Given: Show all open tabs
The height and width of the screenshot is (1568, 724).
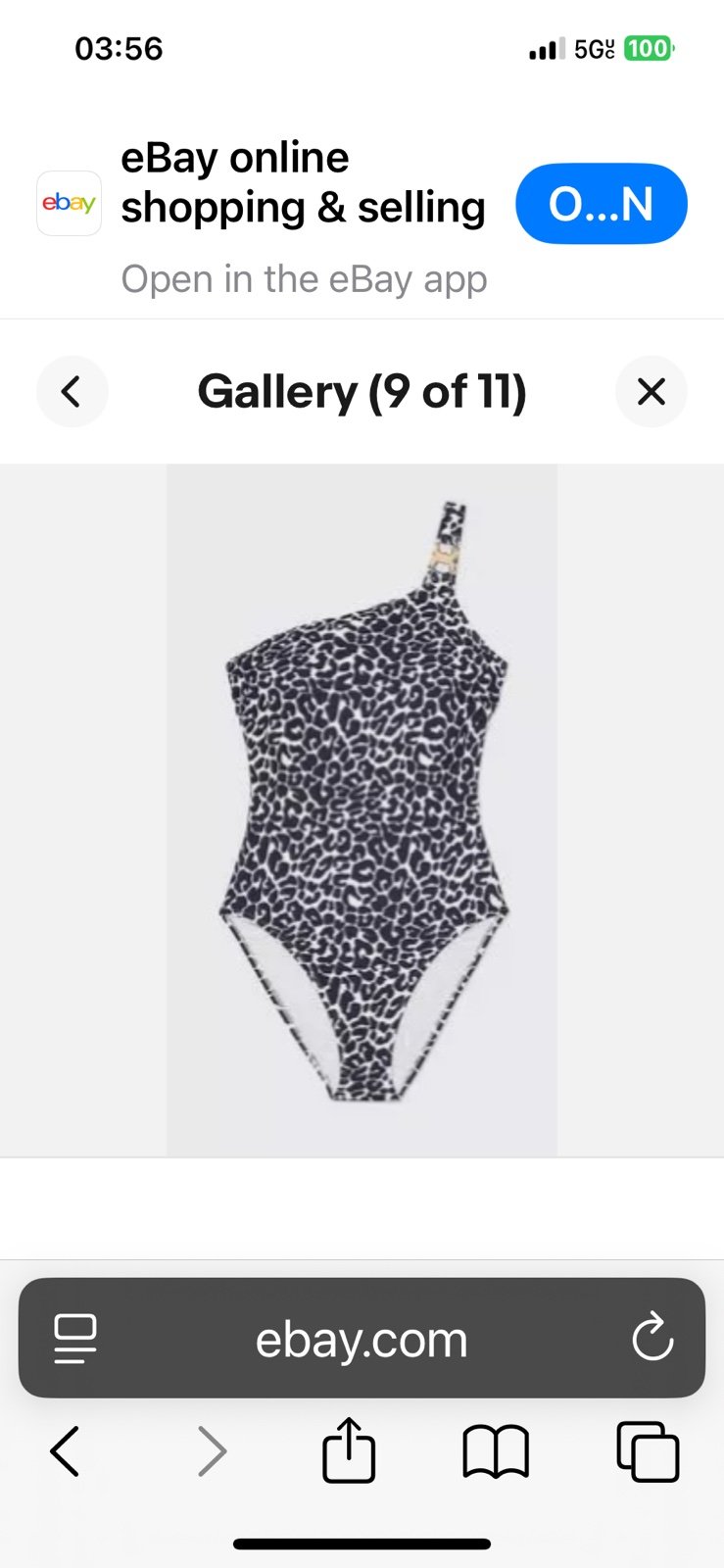Looking at the screenshot, I should (x=648, y=1451).
